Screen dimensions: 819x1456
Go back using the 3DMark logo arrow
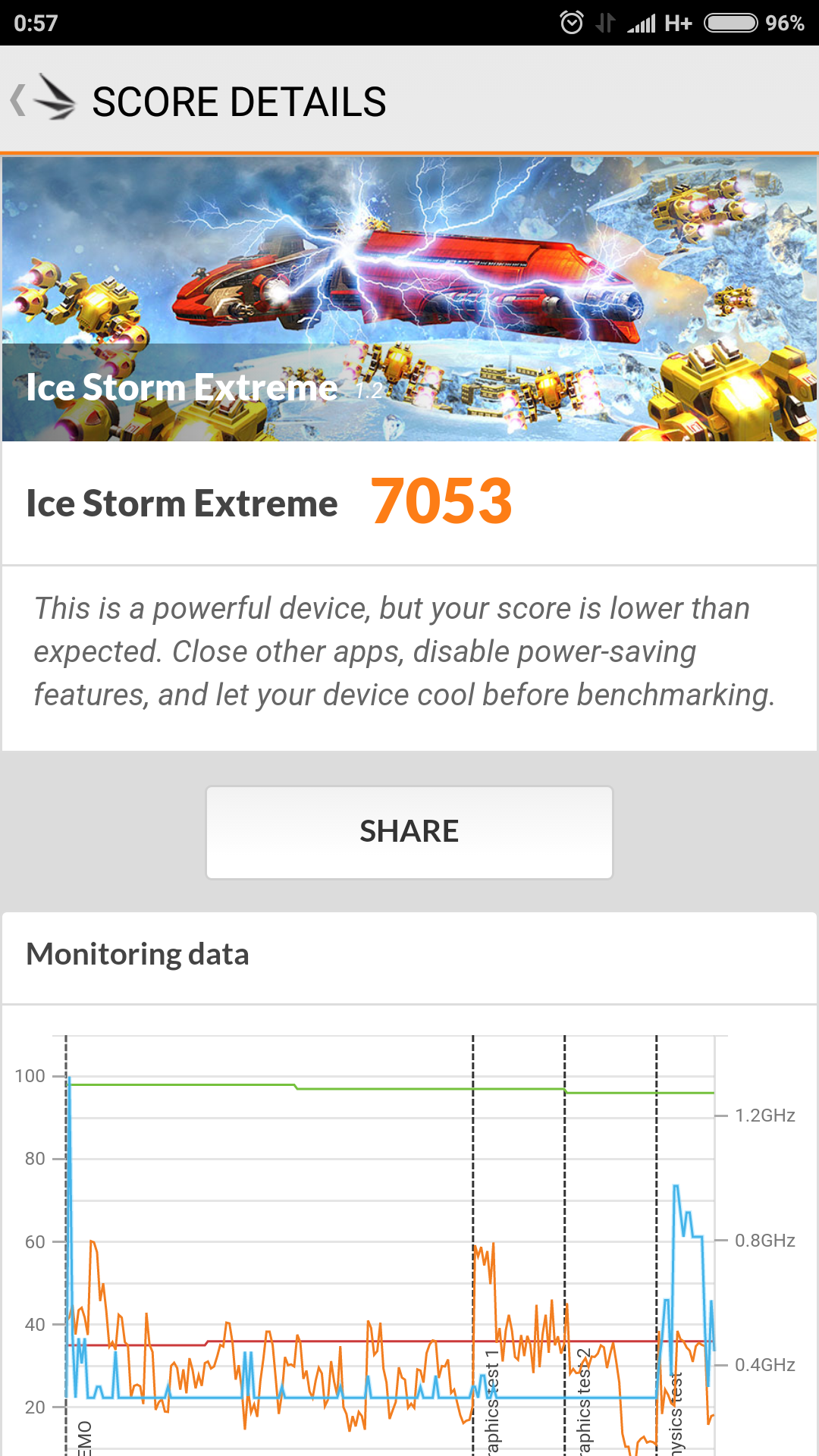43,99
